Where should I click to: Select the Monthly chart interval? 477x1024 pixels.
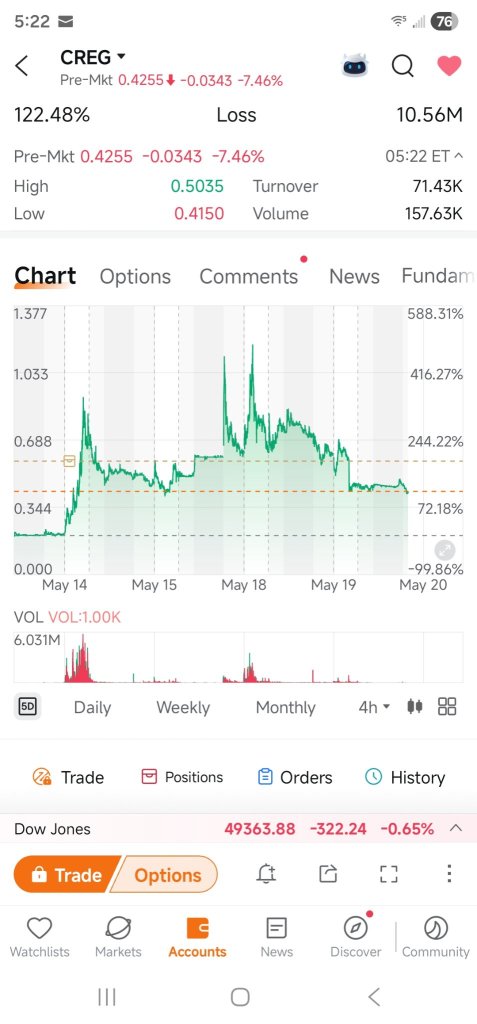pos(286,707)
